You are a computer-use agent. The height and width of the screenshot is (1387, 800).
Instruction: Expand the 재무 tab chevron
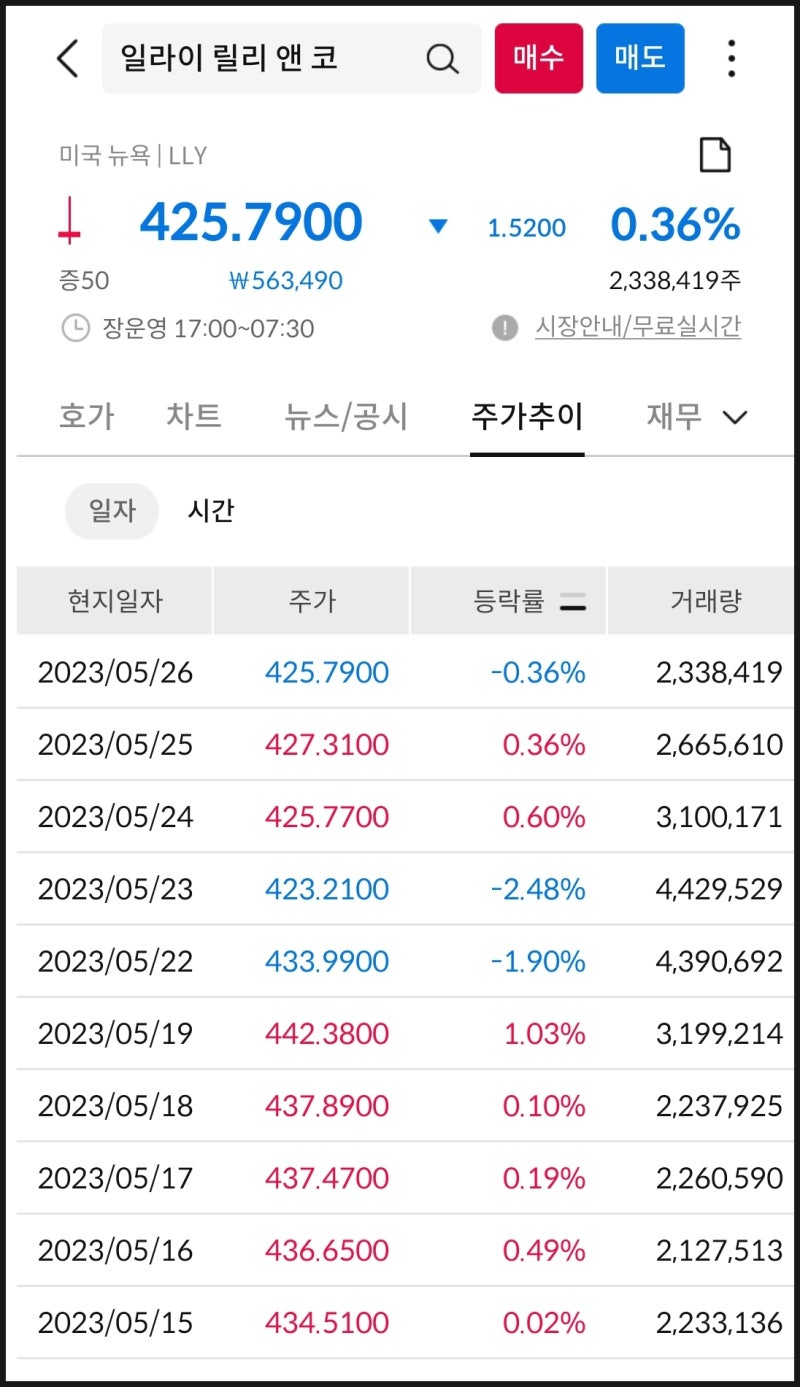point(736,418)
